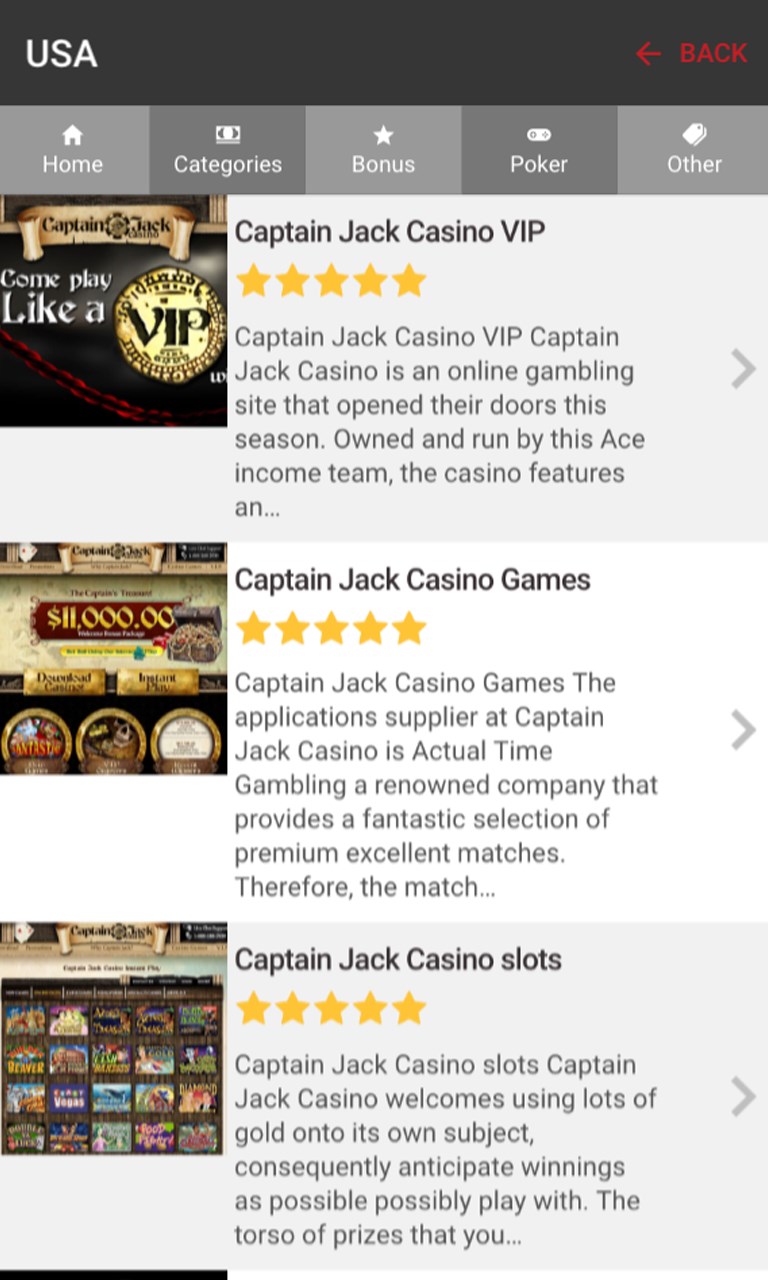Open the Other tab
Image resolution: width=768 pixels, height=1280 pixels.
[694, 150]
